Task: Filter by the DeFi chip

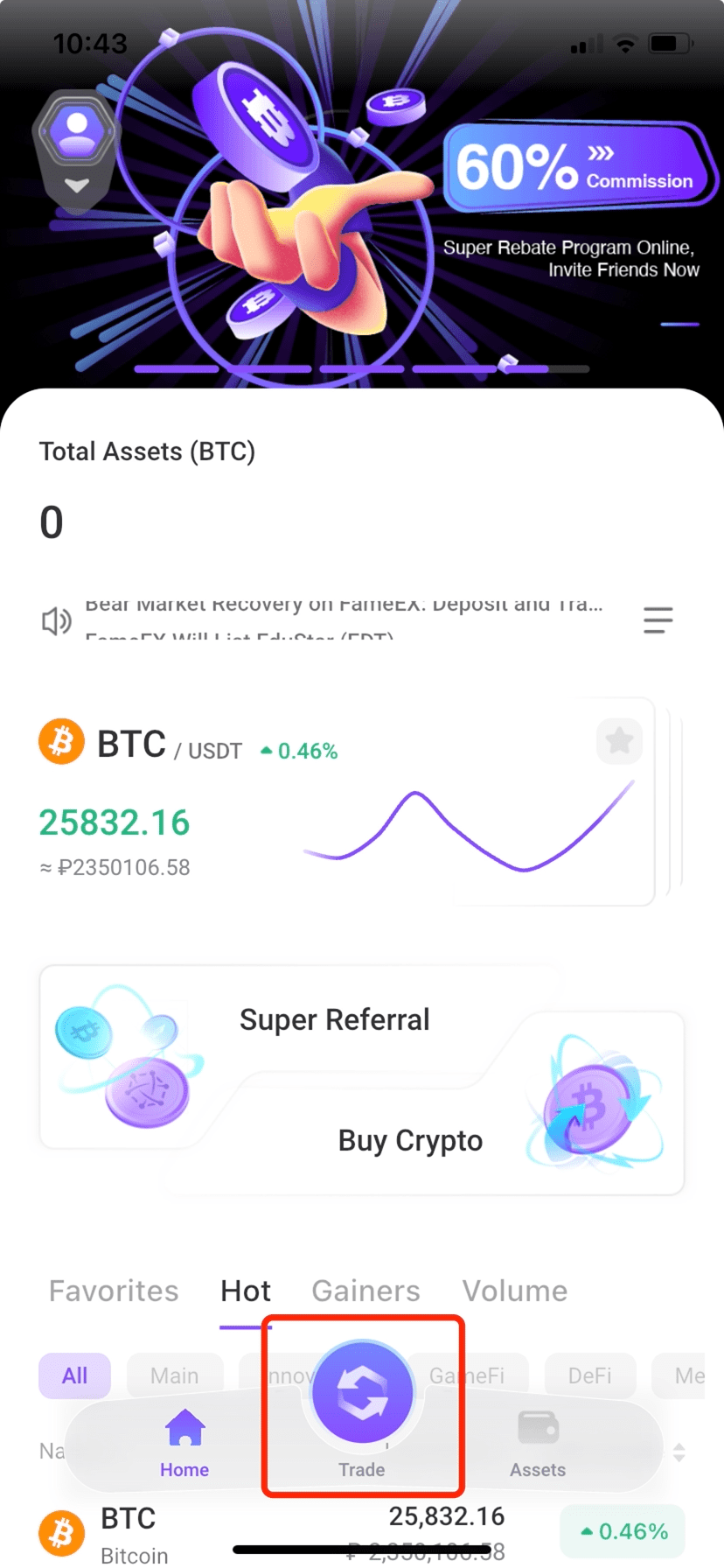Action: (x=590, y=1375)
